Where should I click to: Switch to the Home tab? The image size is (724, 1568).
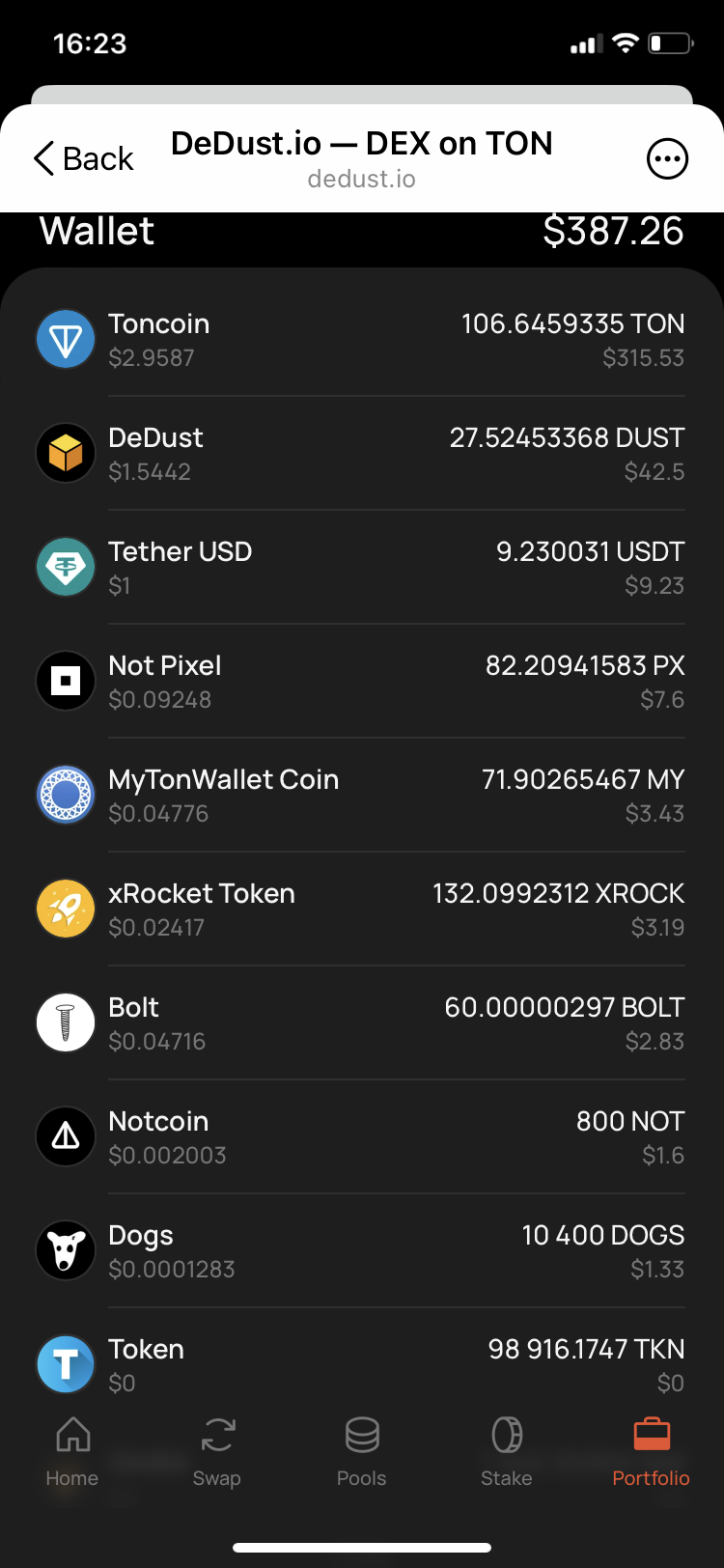(72, 1451)
